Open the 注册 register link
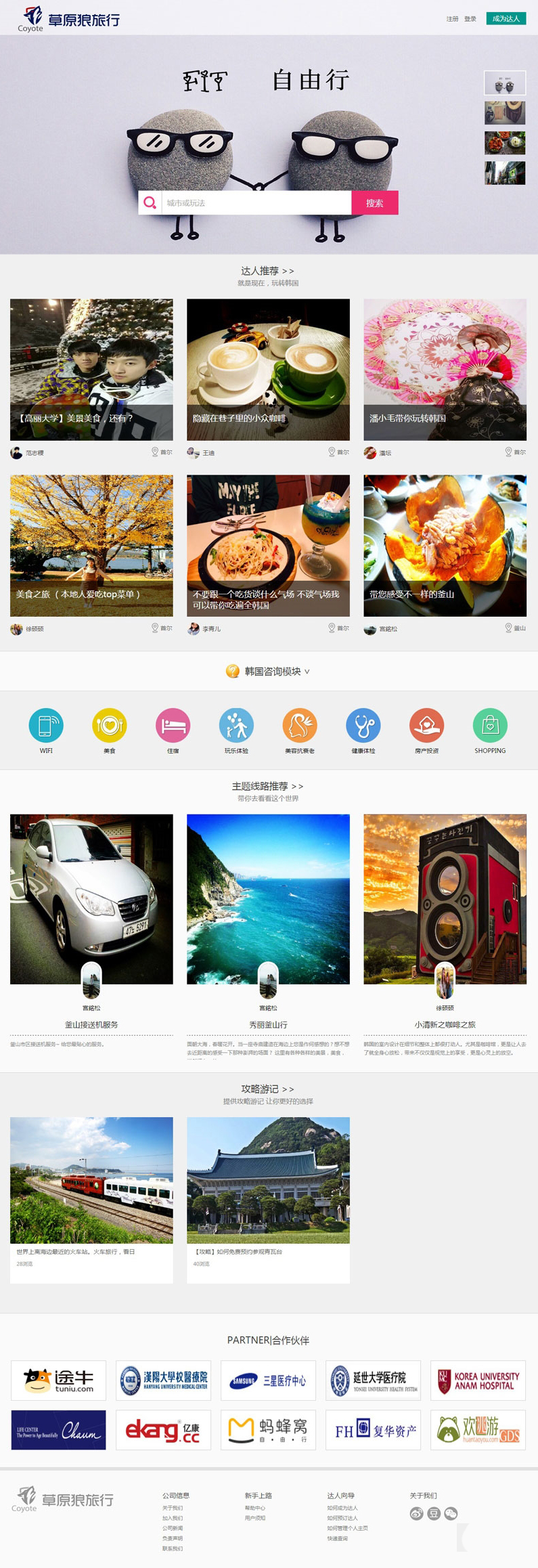538x1568 pixels. [x=452, y=19]
